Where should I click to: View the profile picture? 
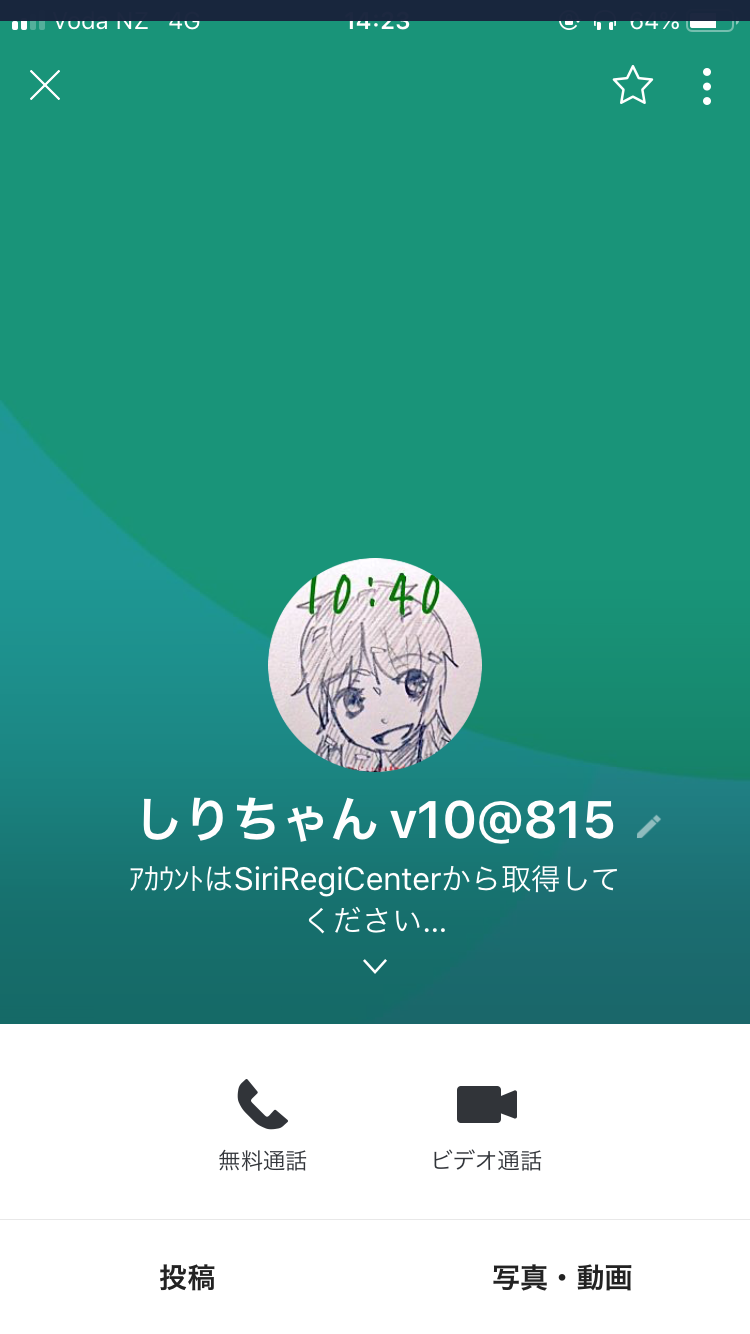[x=375, y=665]
